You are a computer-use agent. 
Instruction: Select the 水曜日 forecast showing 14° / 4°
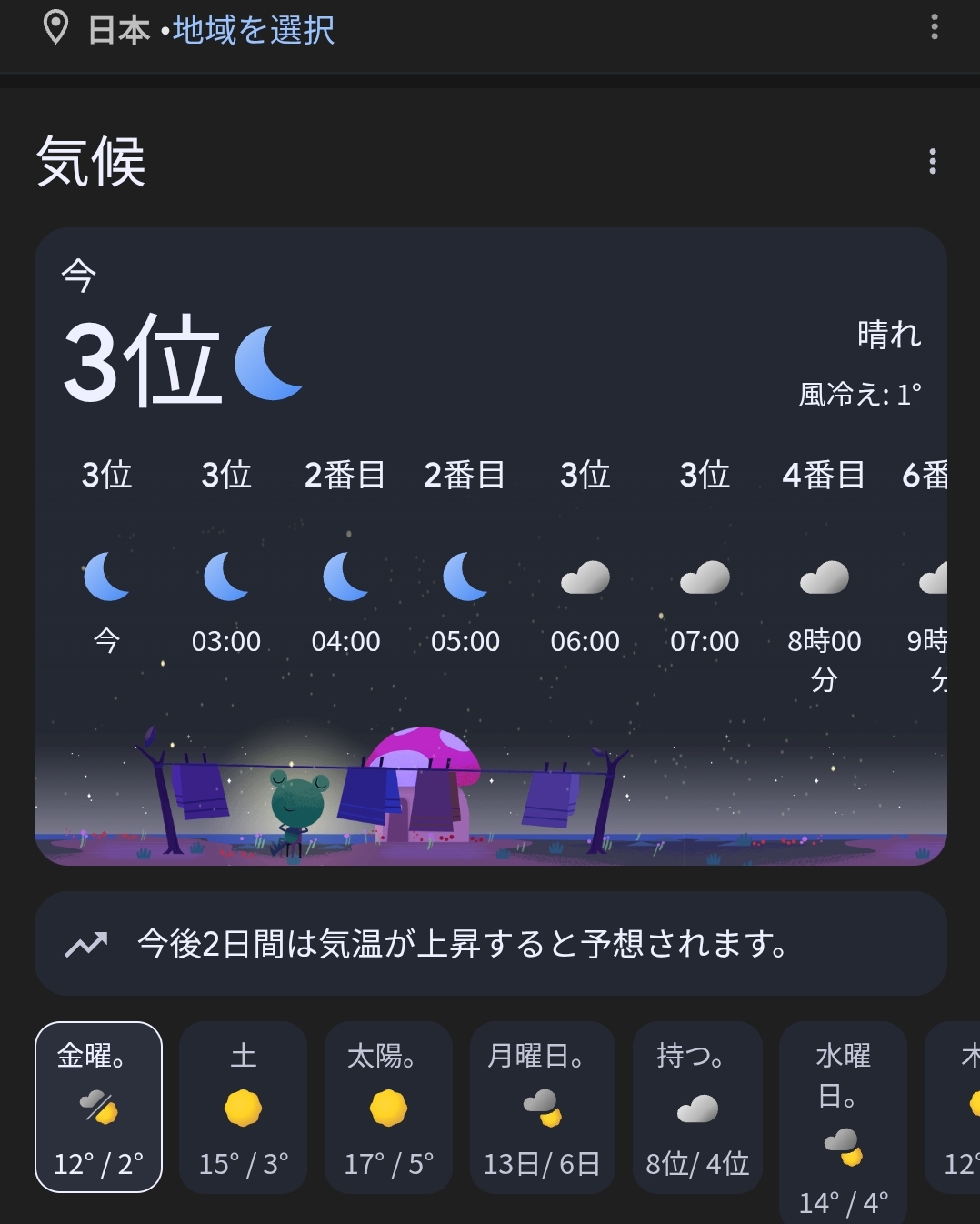(843, 1125)
